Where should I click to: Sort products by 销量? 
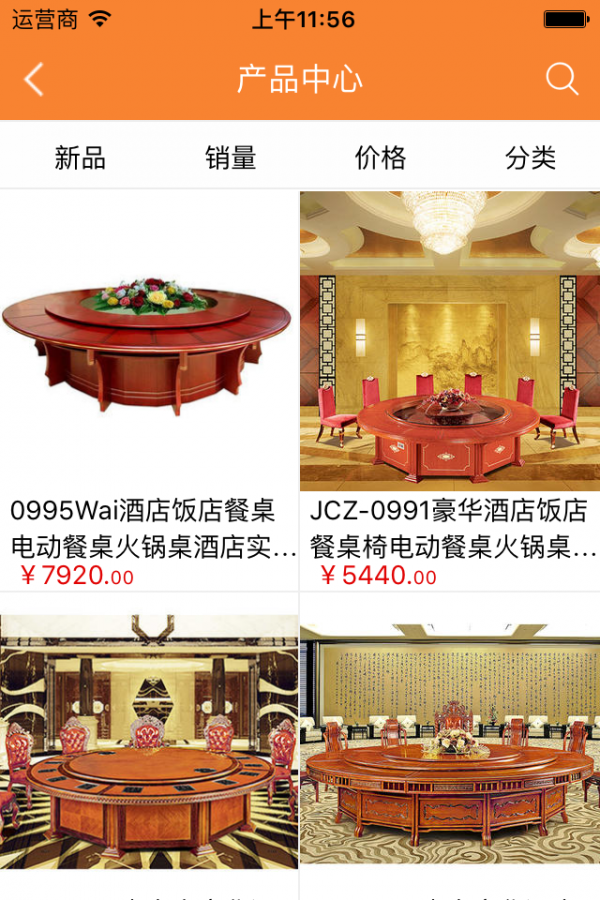[231, 158]
